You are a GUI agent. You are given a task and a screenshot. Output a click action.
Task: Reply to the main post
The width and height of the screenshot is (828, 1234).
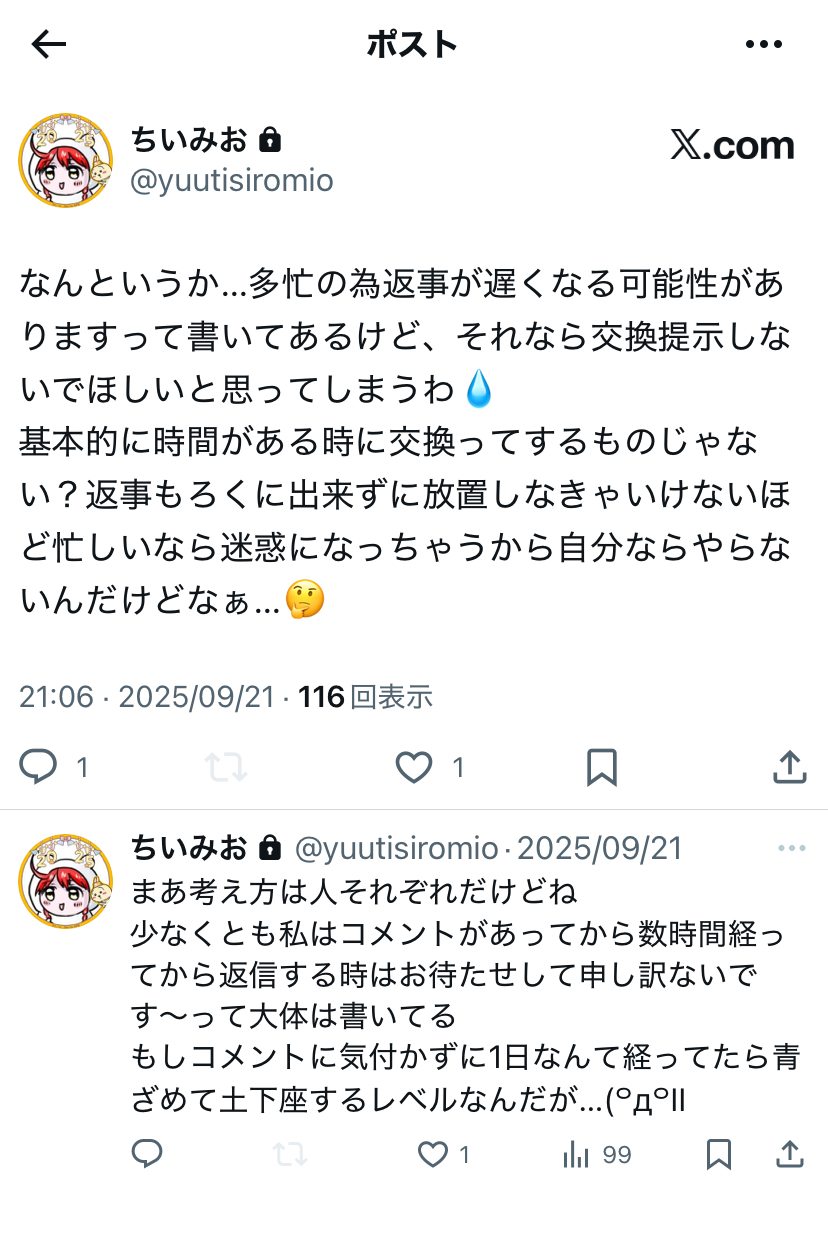pos(39,767)
